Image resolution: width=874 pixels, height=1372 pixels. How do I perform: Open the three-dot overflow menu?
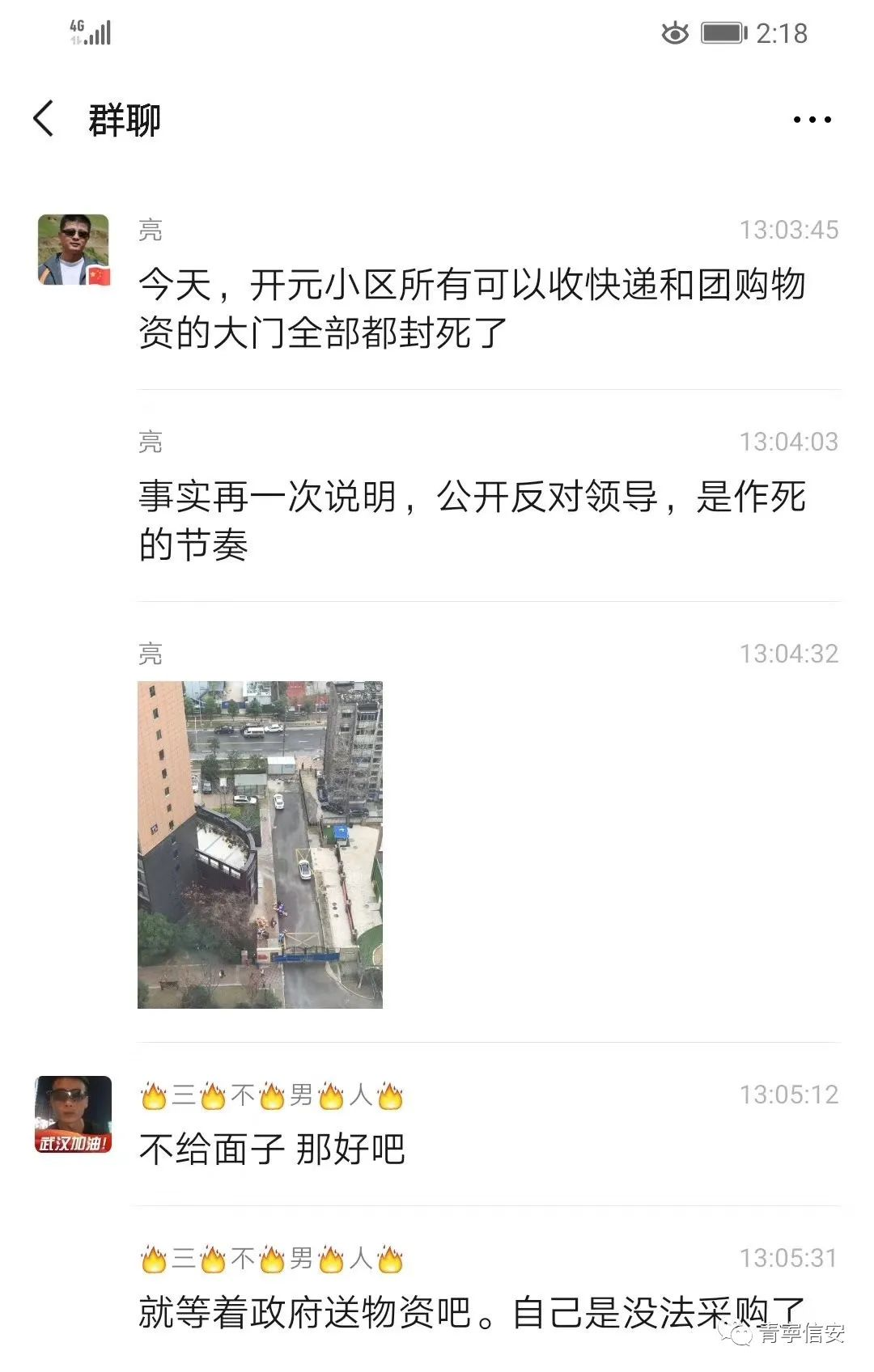click(812, 120)
